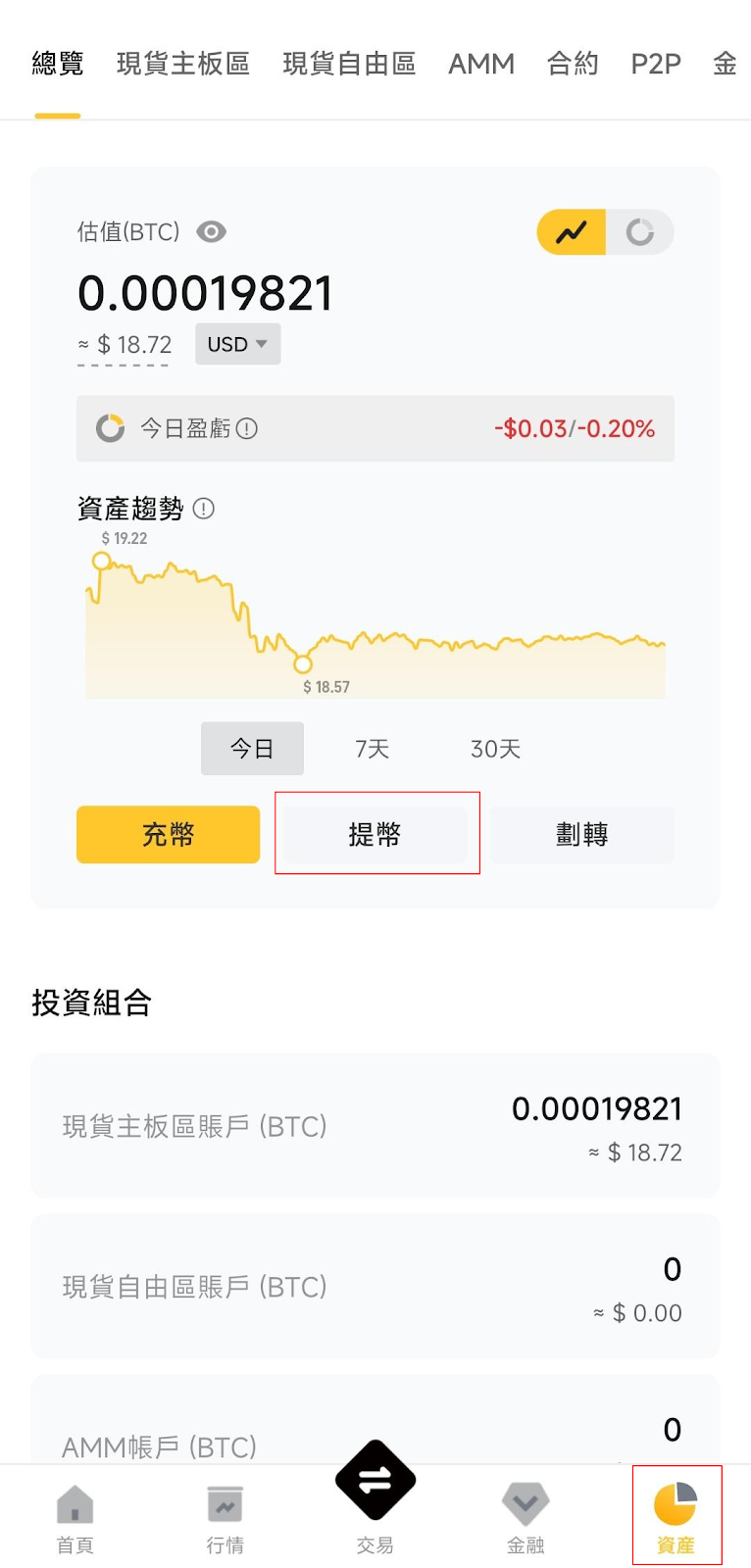Tap the info icon next to 資產趨勢

click(203, 509)
